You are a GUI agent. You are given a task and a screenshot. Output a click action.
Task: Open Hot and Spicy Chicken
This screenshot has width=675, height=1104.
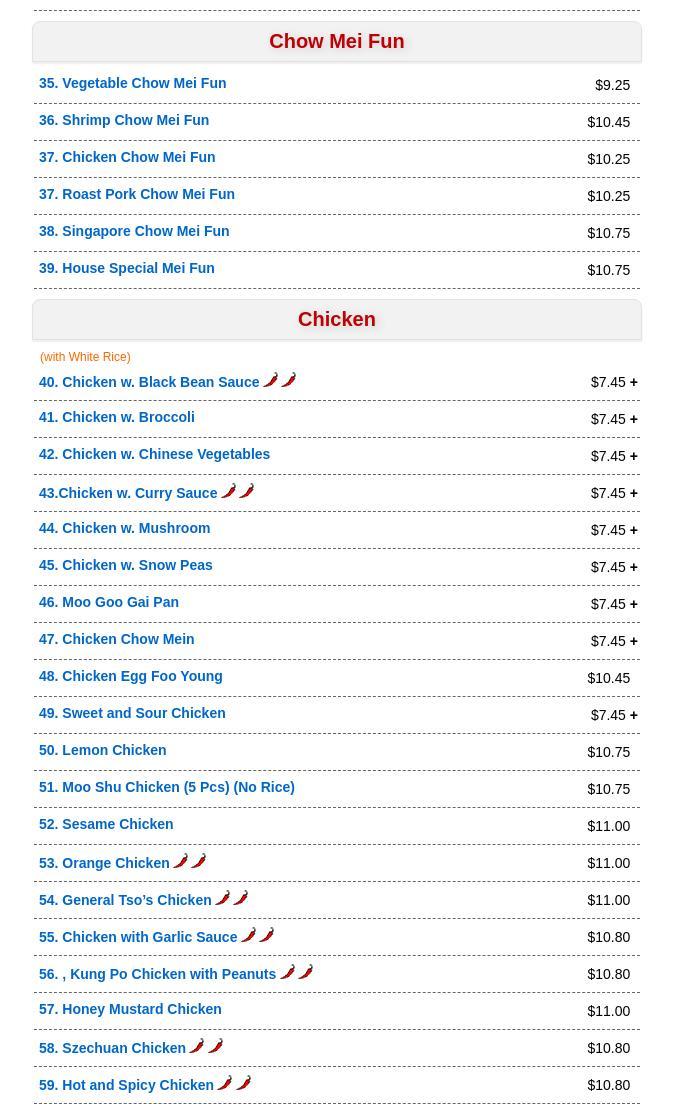[126, 1085]
